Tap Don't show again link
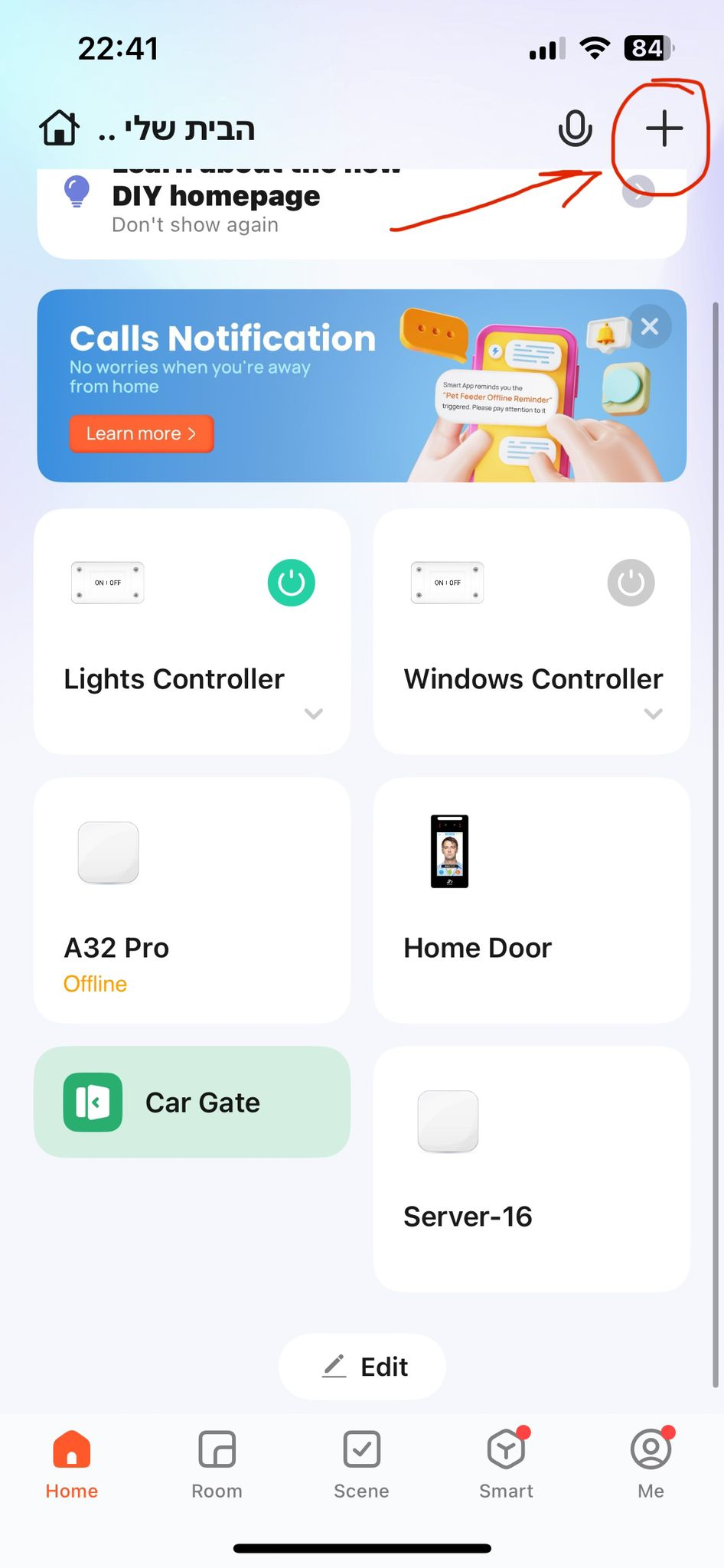This screenshot has width=724, height=1568. [x=195, y=225]
